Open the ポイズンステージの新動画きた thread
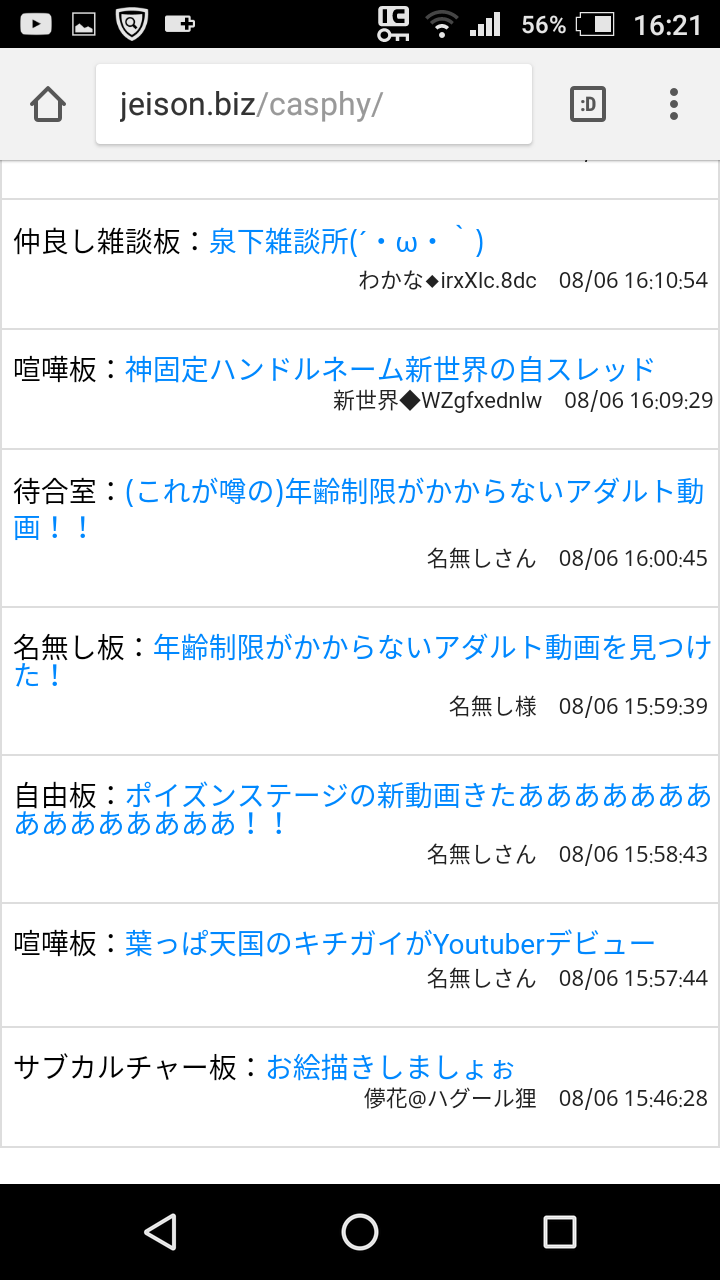Screen dimensions: 720x1280 (x=418, y=796)
